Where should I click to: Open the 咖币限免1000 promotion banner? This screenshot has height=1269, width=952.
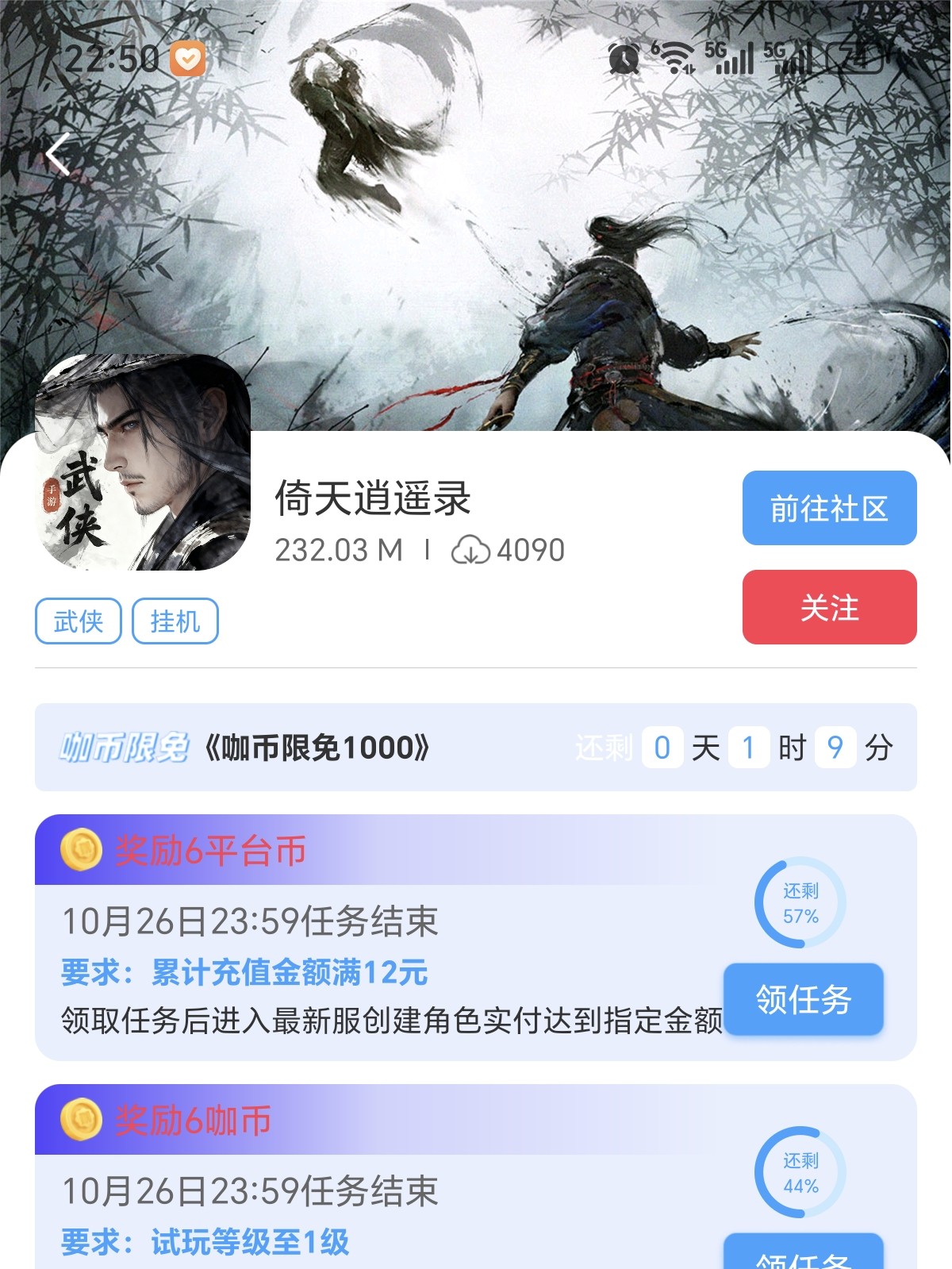coord(317,748)
